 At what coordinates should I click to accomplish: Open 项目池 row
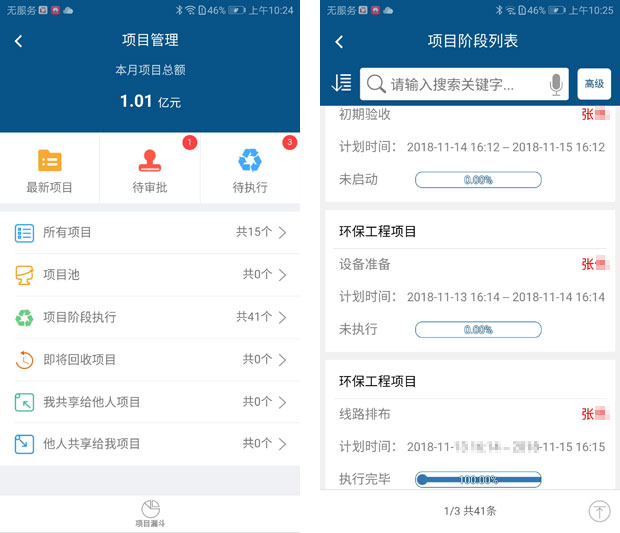point(150,274)
